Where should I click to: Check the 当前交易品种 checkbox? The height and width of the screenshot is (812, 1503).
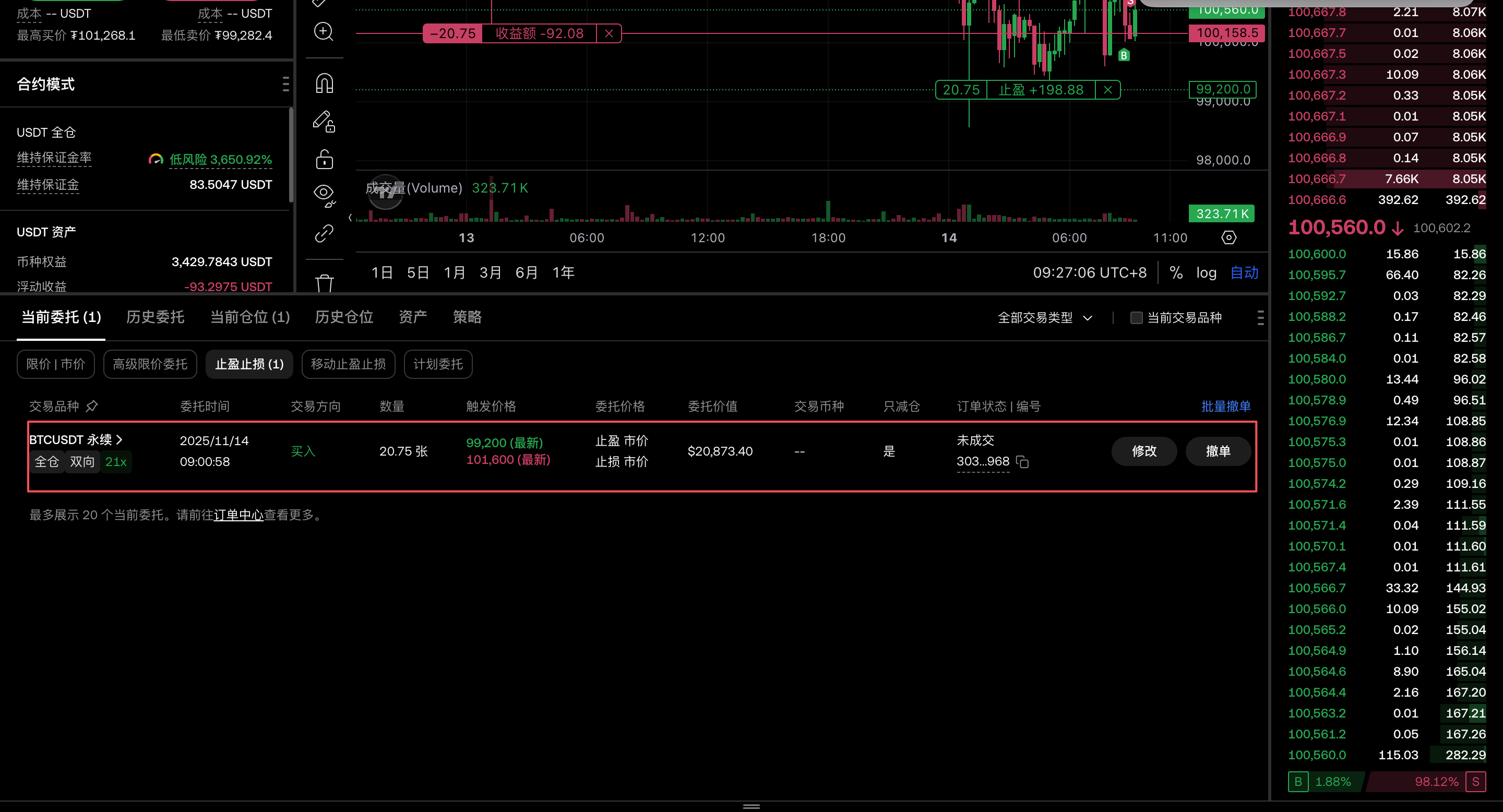pos(1136,317)
